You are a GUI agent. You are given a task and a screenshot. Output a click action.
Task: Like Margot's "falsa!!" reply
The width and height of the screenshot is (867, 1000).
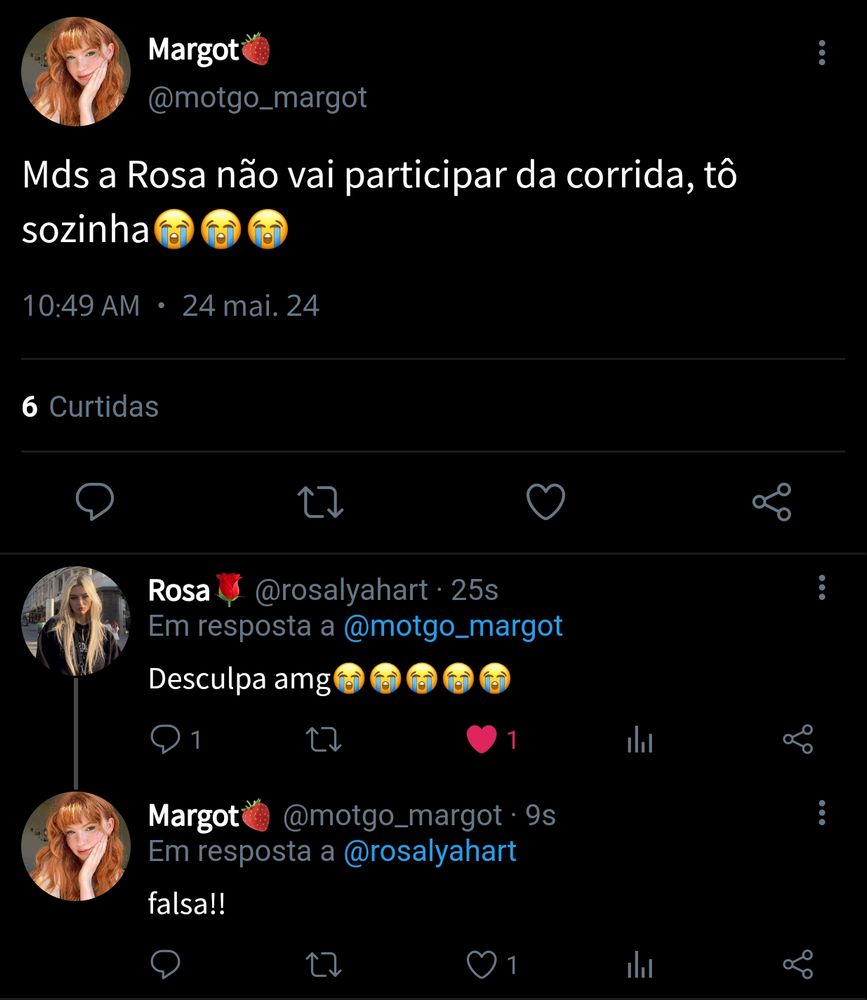pyautogui.click(x=483, y=965)
